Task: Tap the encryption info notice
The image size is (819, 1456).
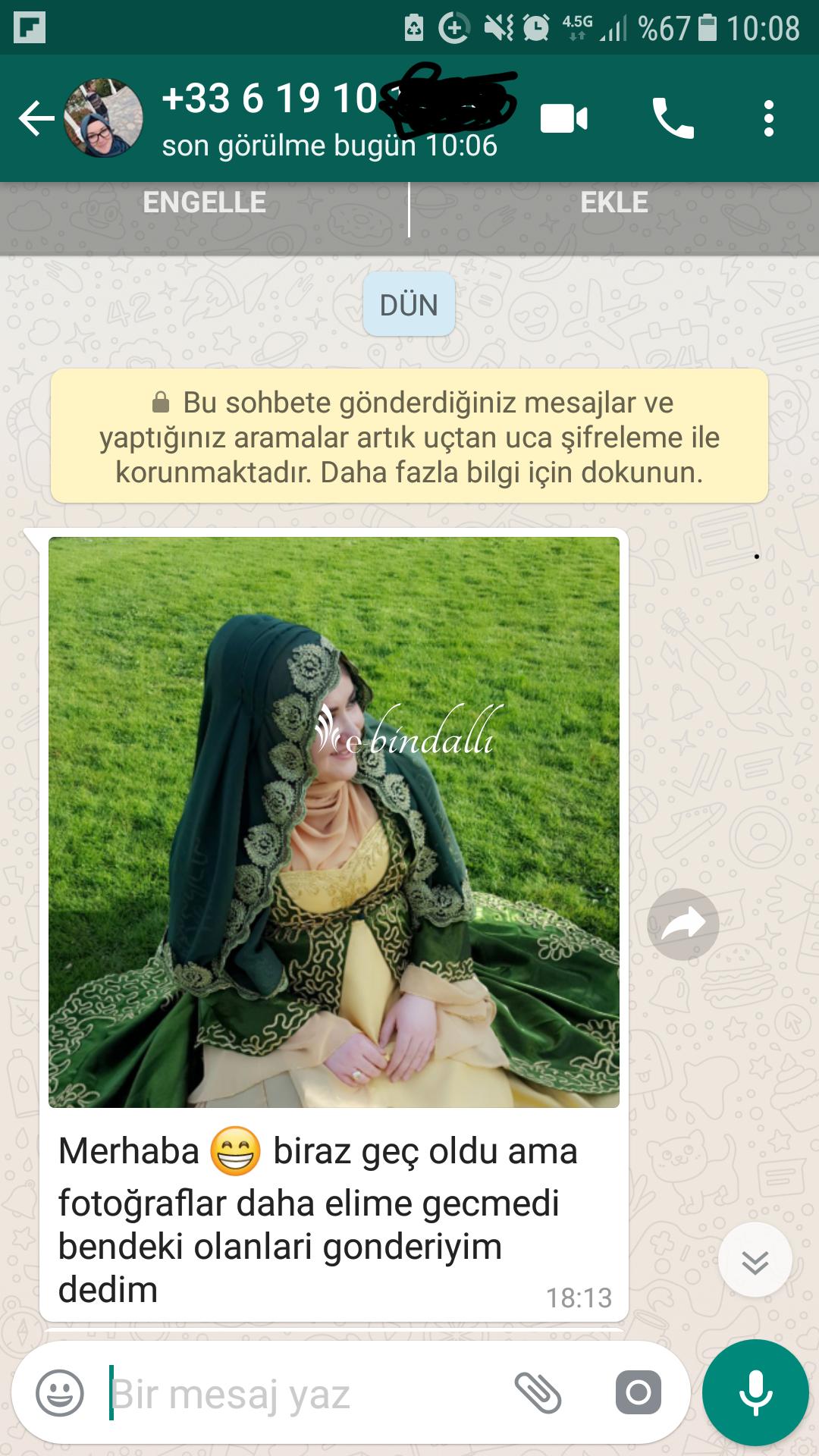Action: pyautogui.click(x=409, y=437)
